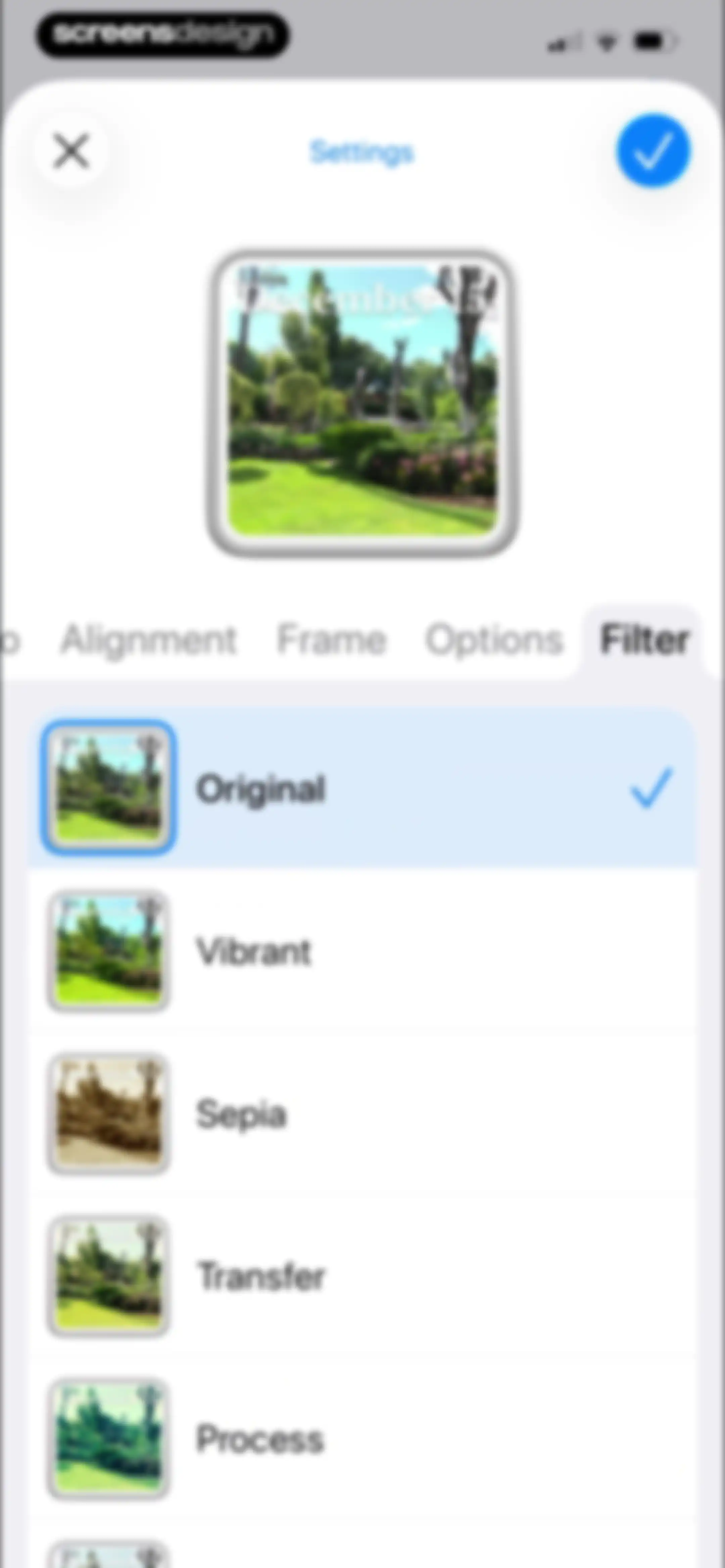725x1568 pixels.
Task: Pick the Process filter
Action: pos(363,1439)
